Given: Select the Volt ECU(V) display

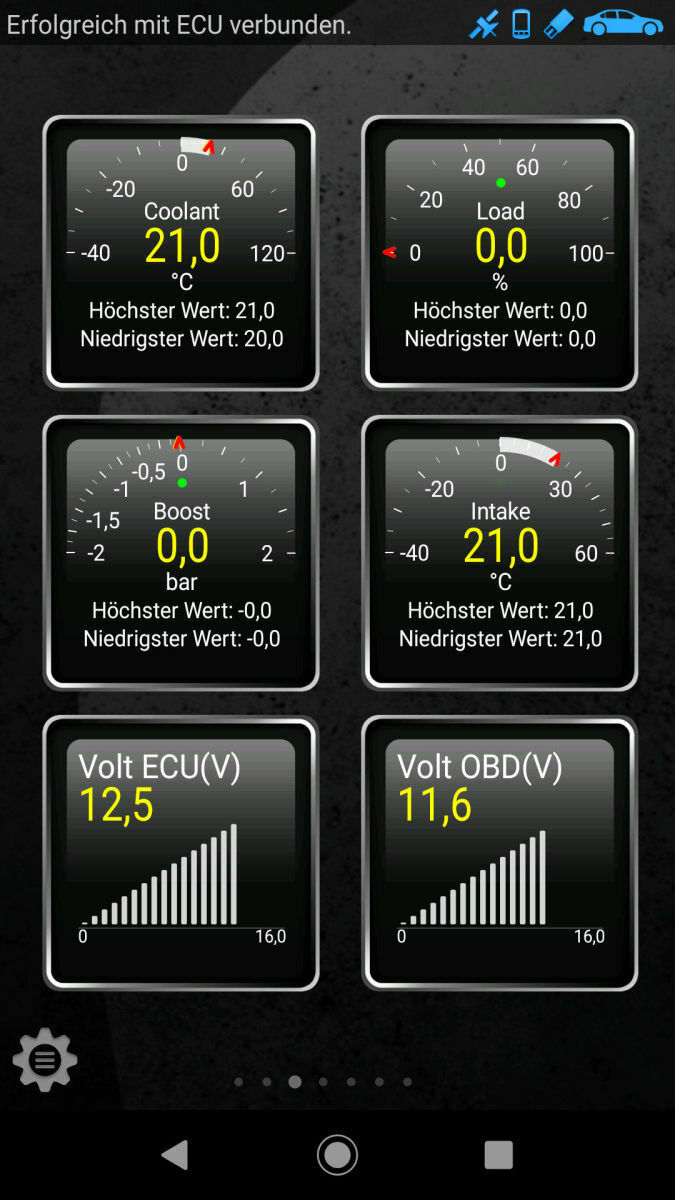Looking at the screenshot, I should [x=181, y=853].
